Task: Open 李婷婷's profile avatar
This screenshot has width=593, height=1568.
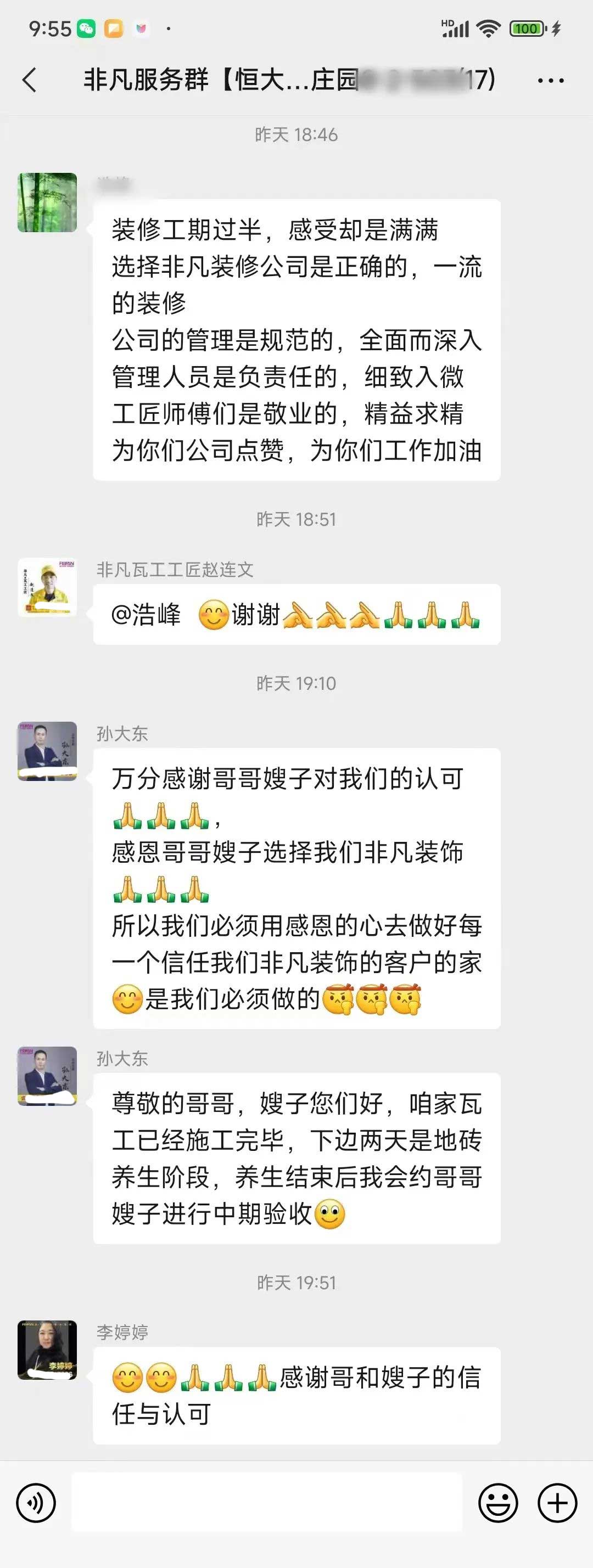Action: pos(47,1350)
